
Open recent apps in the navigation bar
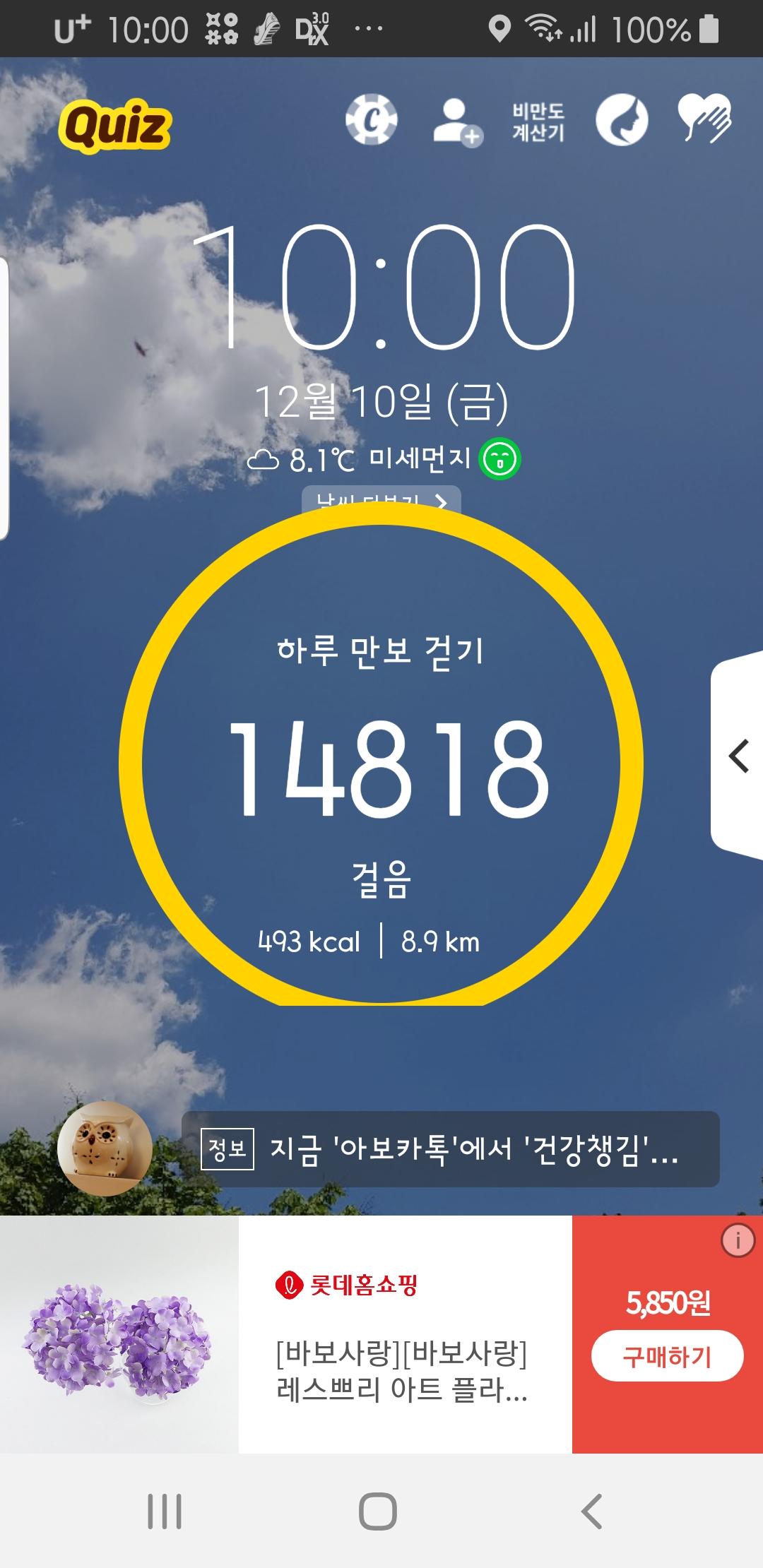(165, 1511)
